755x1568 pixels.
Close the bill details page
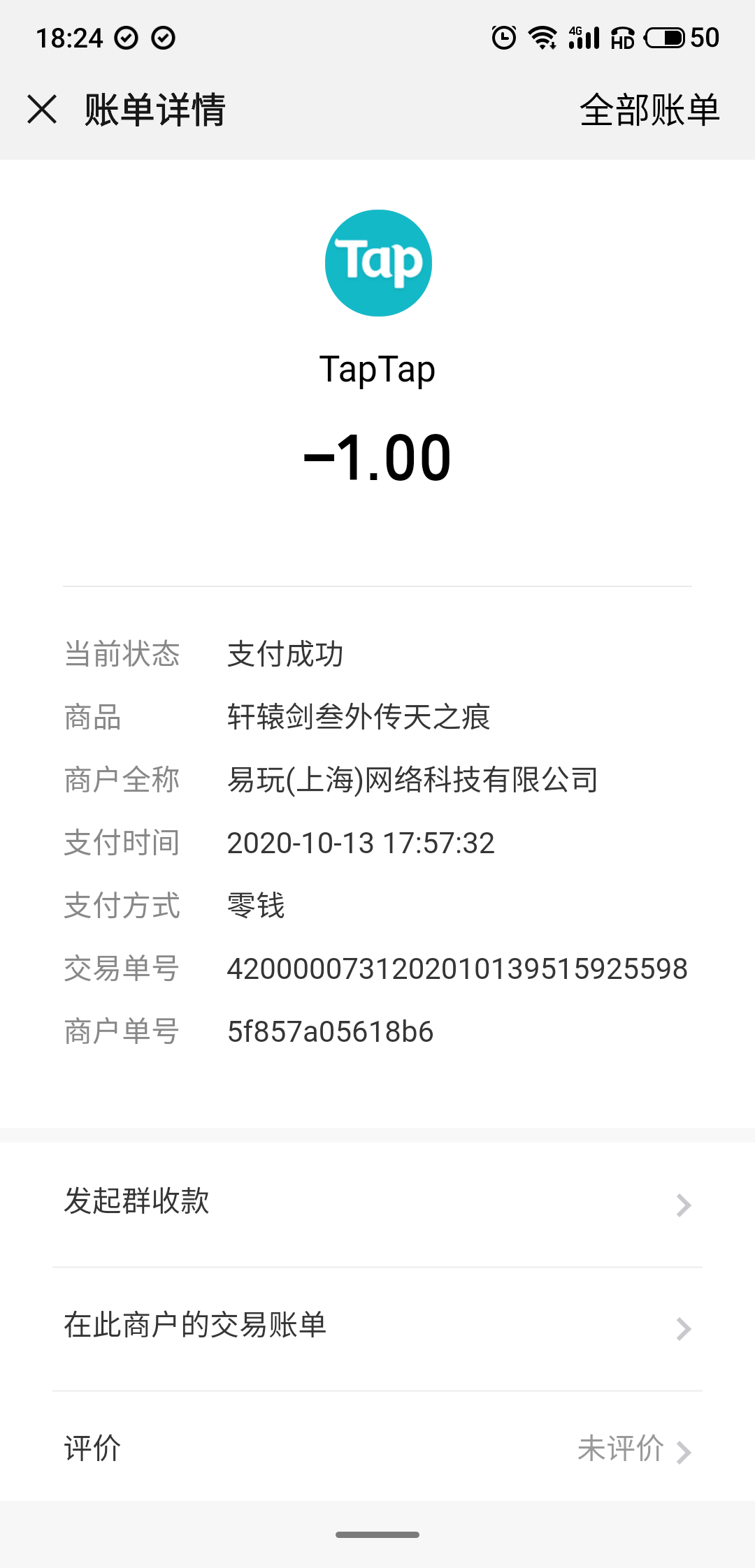click(42, 110)
